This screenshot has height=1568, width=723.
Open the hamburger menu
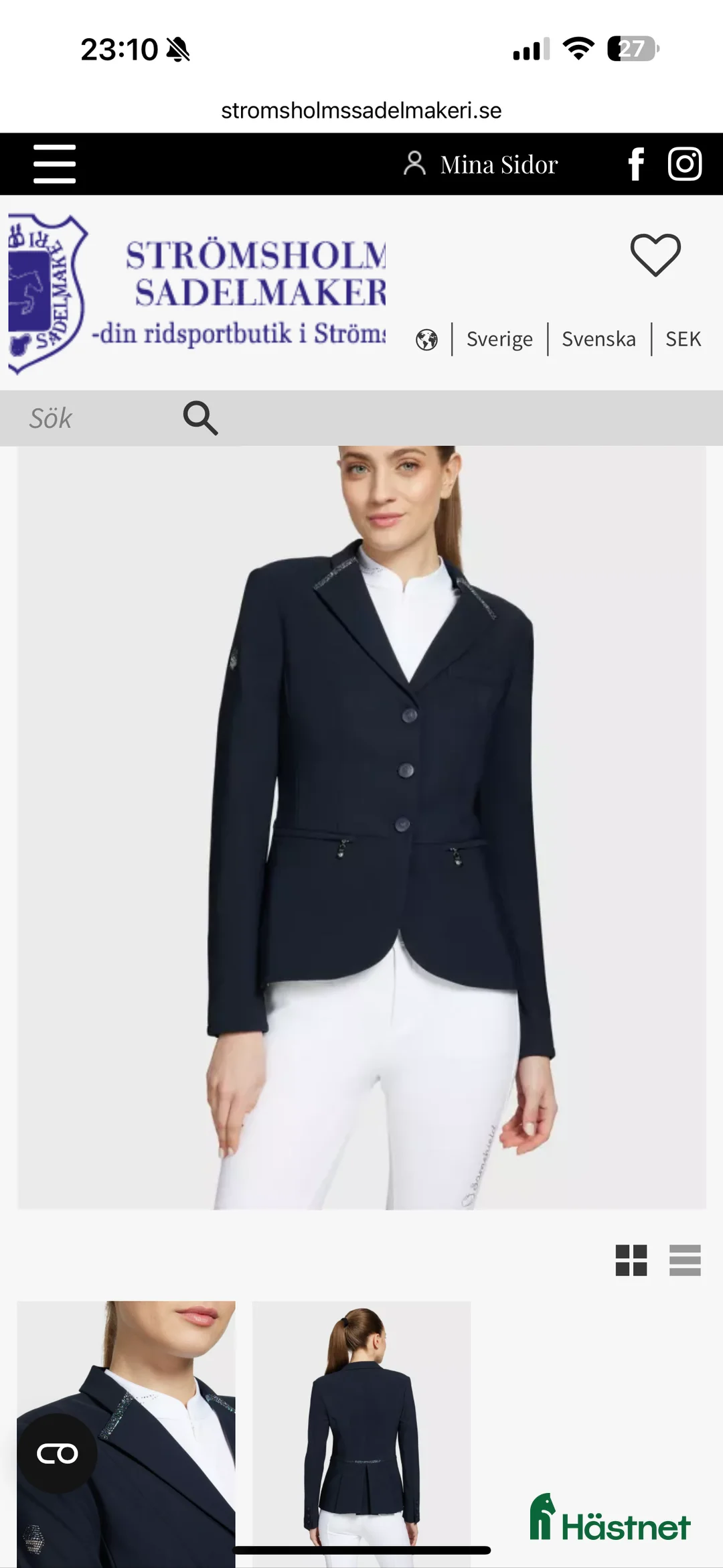click(54, 163)
